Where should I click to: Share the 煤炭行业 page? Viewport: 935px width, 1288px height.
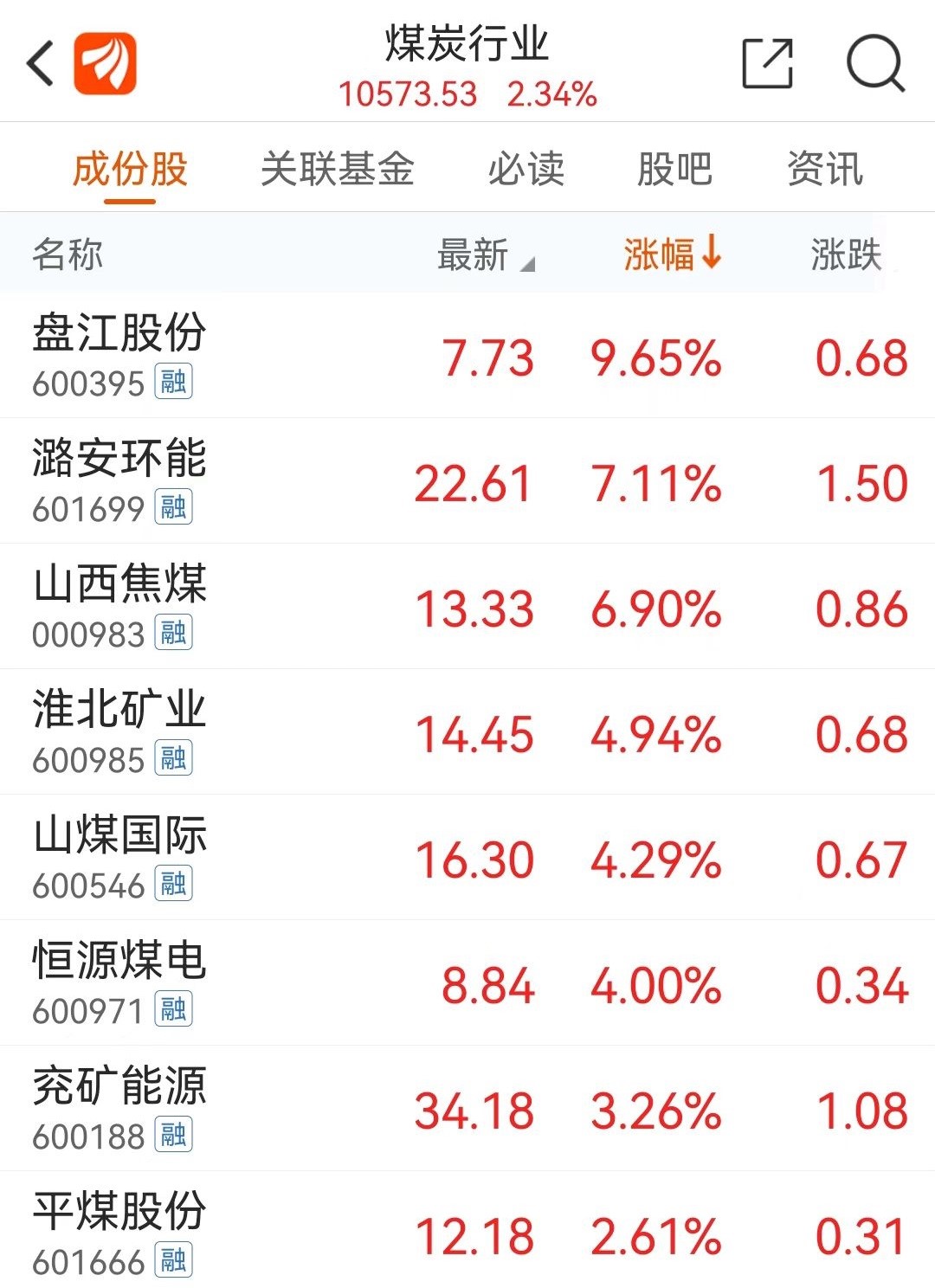(x=767, y=63)
